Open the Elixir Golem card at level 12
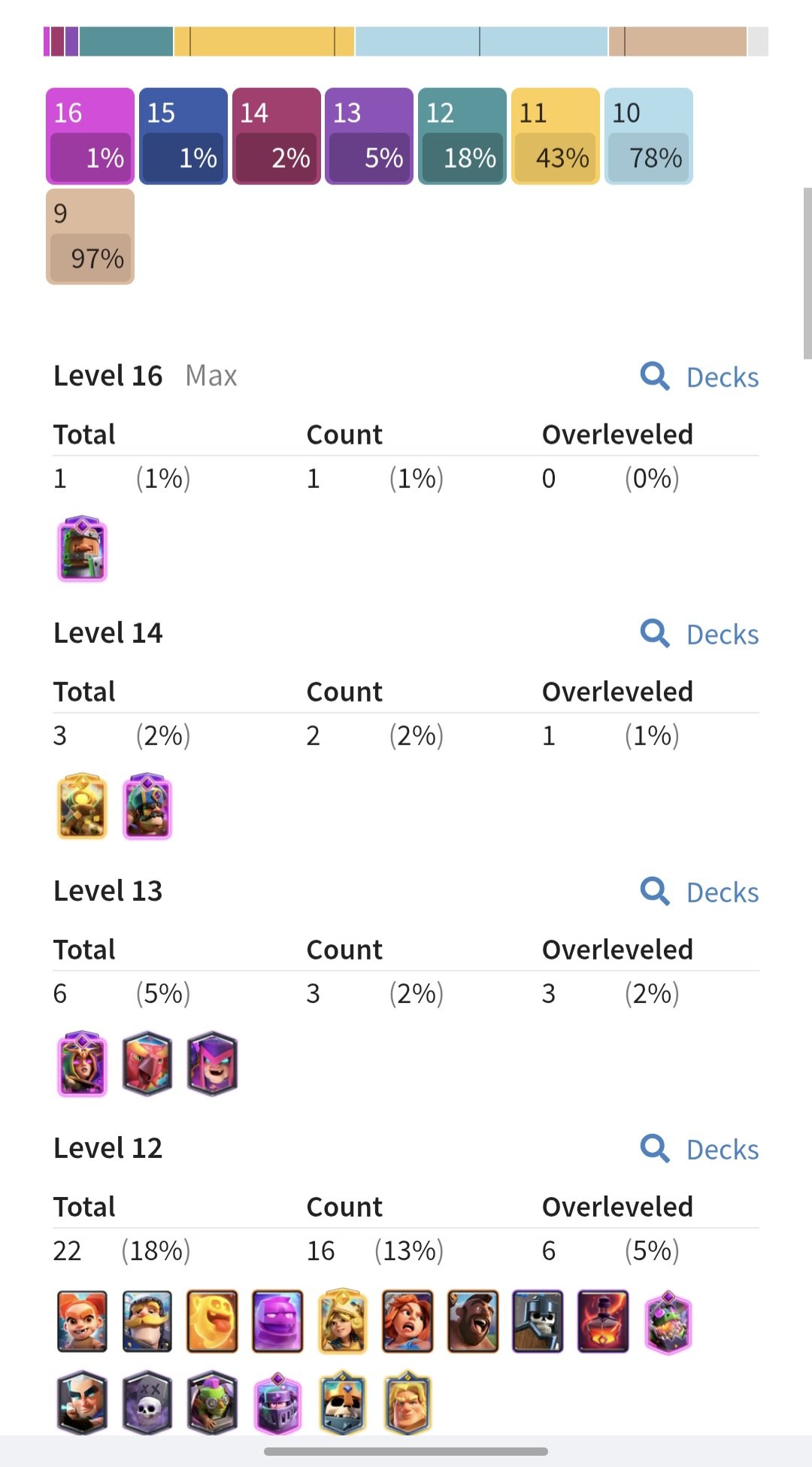This screenshot has width=812, height=1467. point(277,1321)
